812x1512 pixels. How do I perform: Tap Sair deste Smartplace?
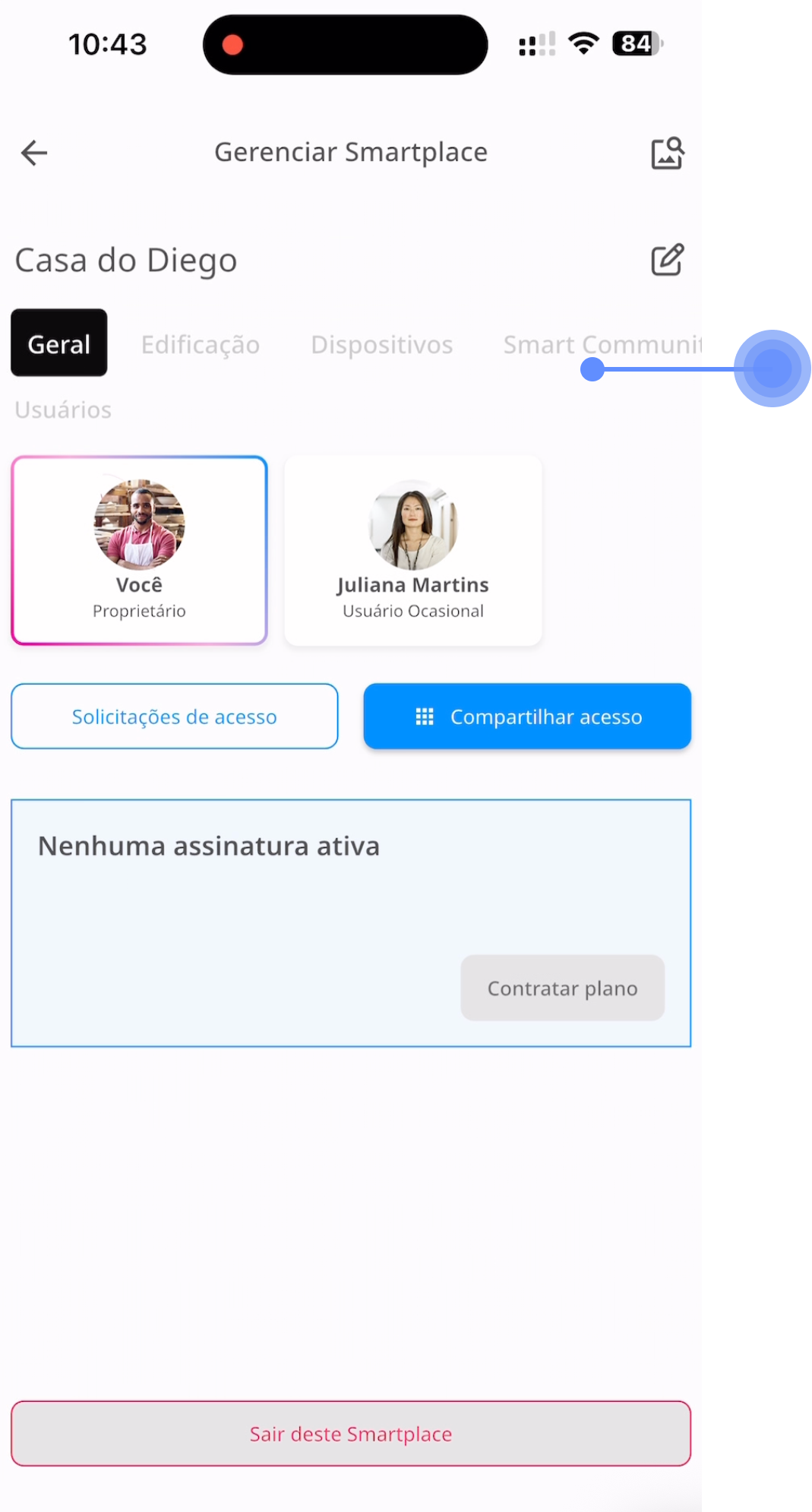351,1434
